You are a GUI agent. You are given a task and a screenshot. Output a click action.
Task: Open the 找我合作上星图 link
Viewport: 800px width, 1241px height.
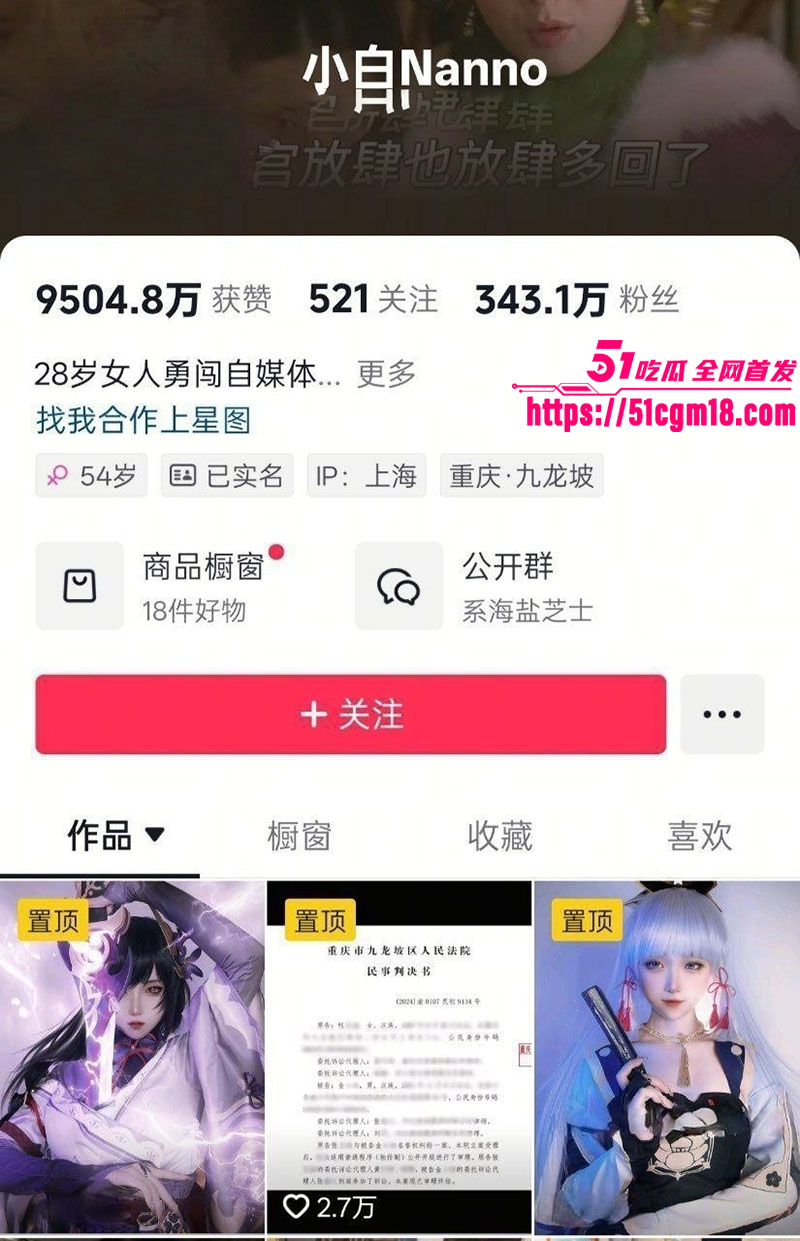(143, 420)
